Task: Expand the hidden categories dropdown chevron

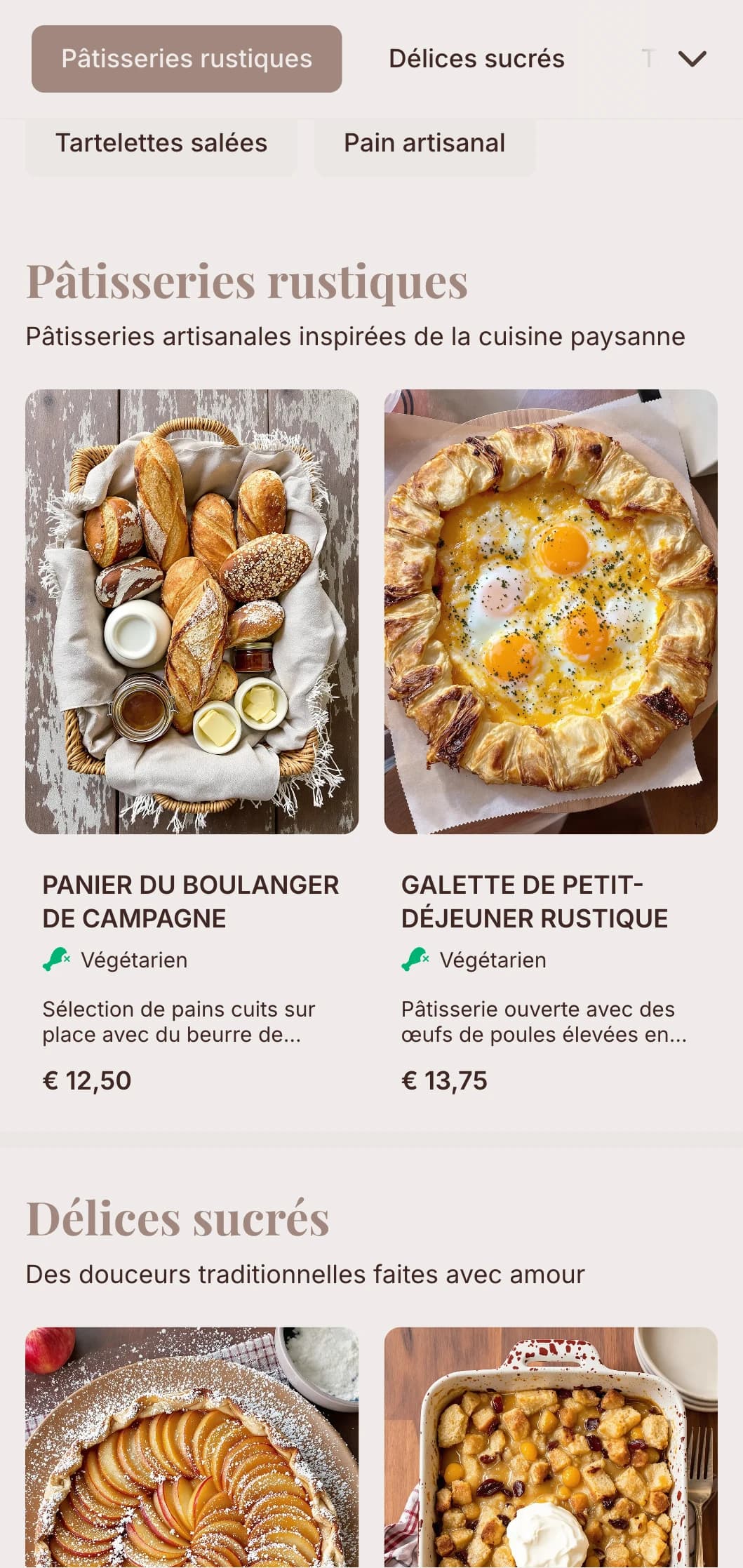Action: [x=694, y=59]
